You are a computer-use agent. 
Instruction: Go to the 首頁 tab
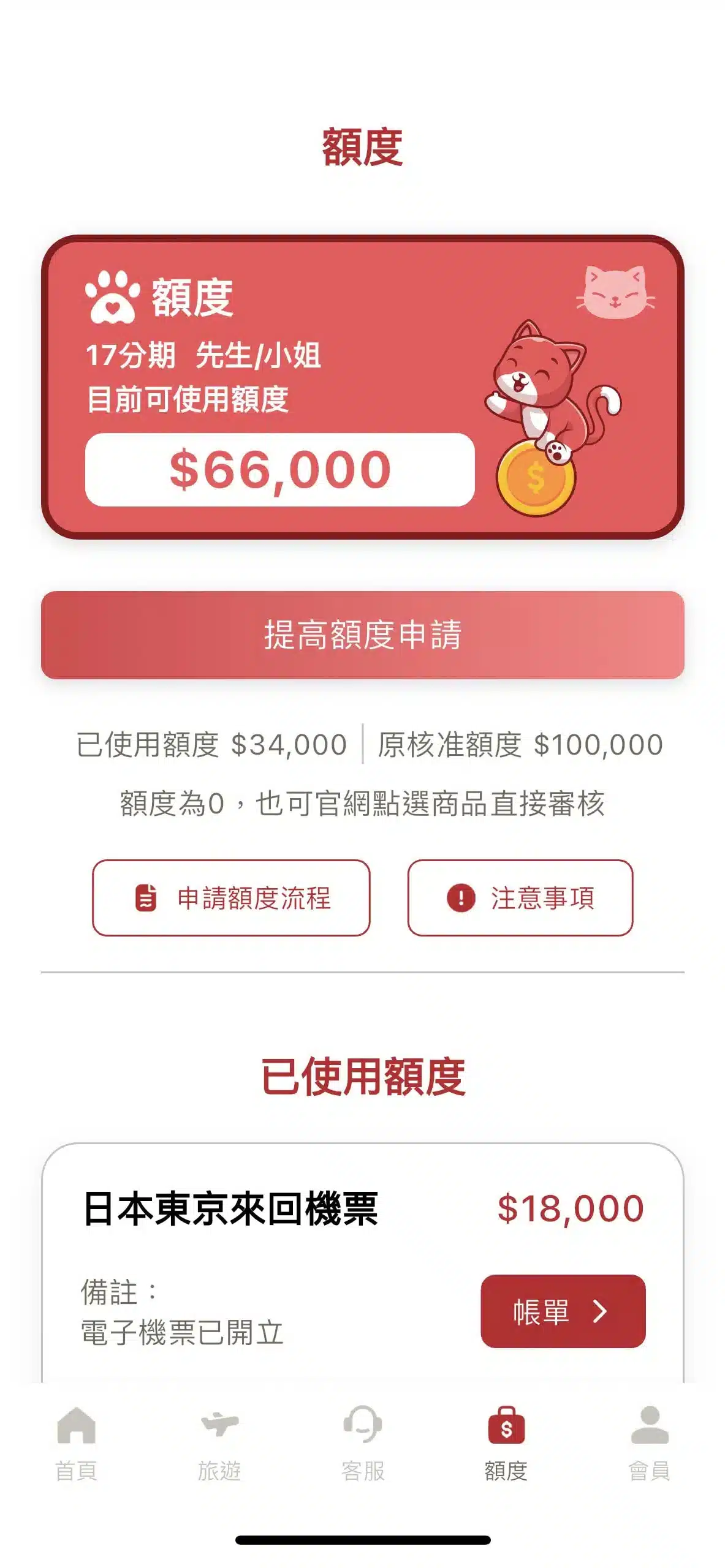pos(76,1442)
